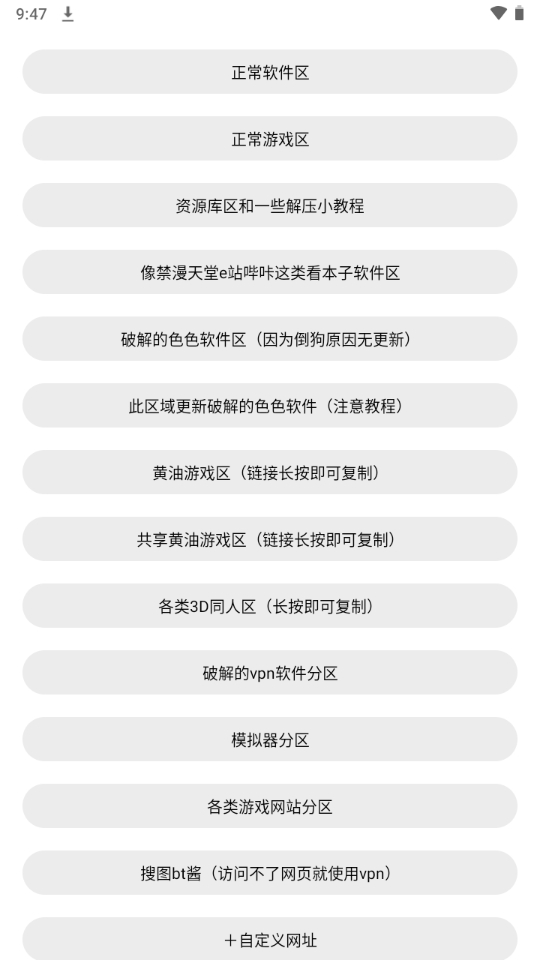Open 搜图bt酱 button
The image size is (540, 960).
pyautogui.click(x=270, y=872)
